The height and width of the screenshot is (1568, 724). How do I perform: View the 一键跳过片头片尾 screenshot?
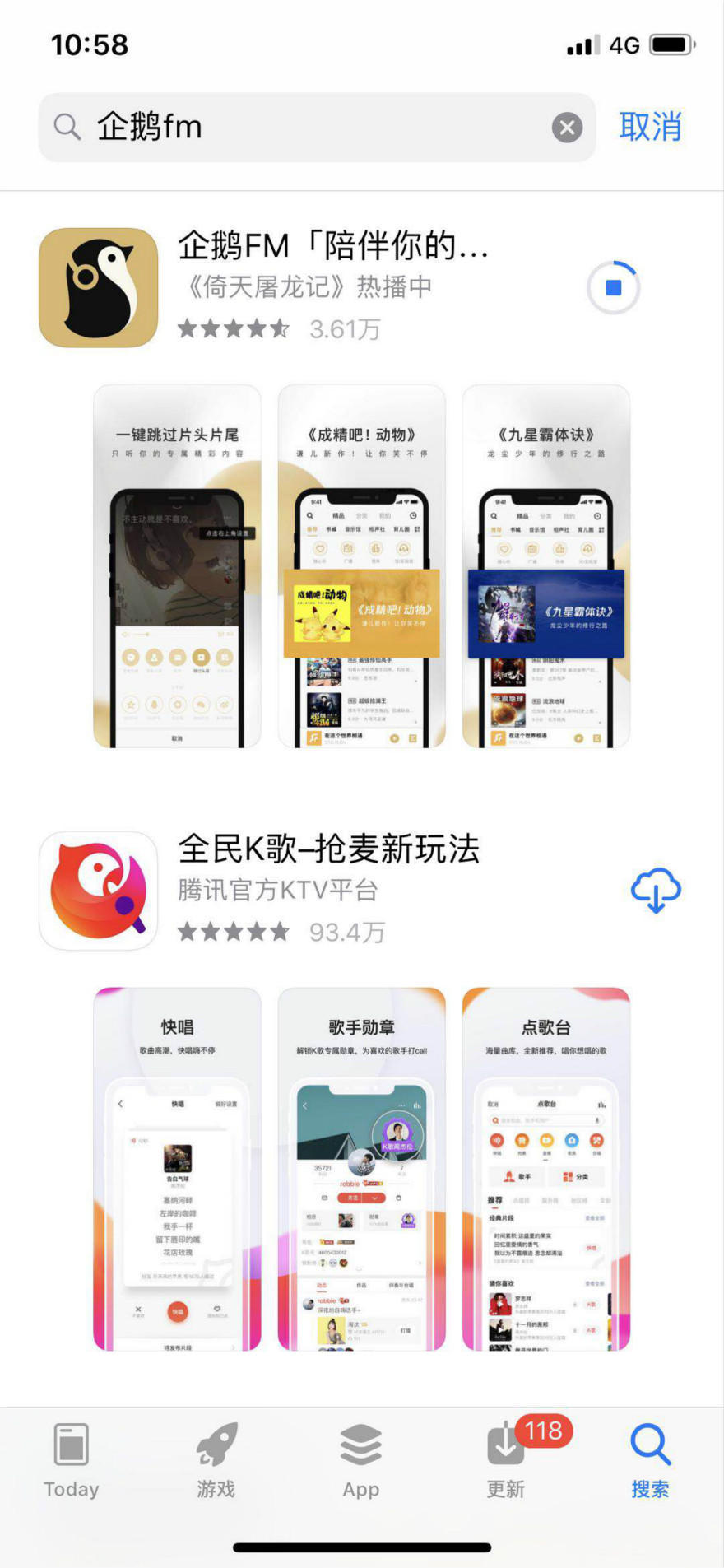click(177, 566)
